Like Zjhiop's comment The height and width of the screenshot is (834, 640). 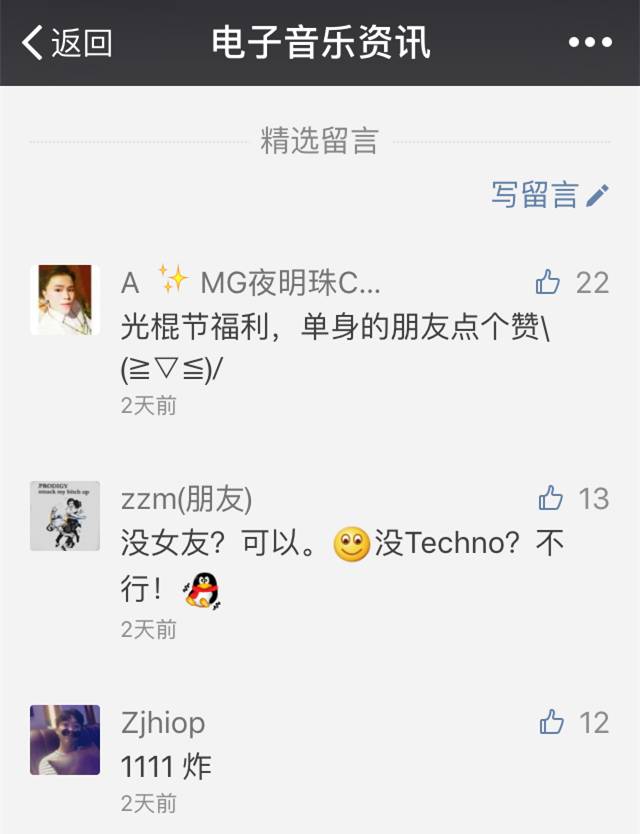552,722
